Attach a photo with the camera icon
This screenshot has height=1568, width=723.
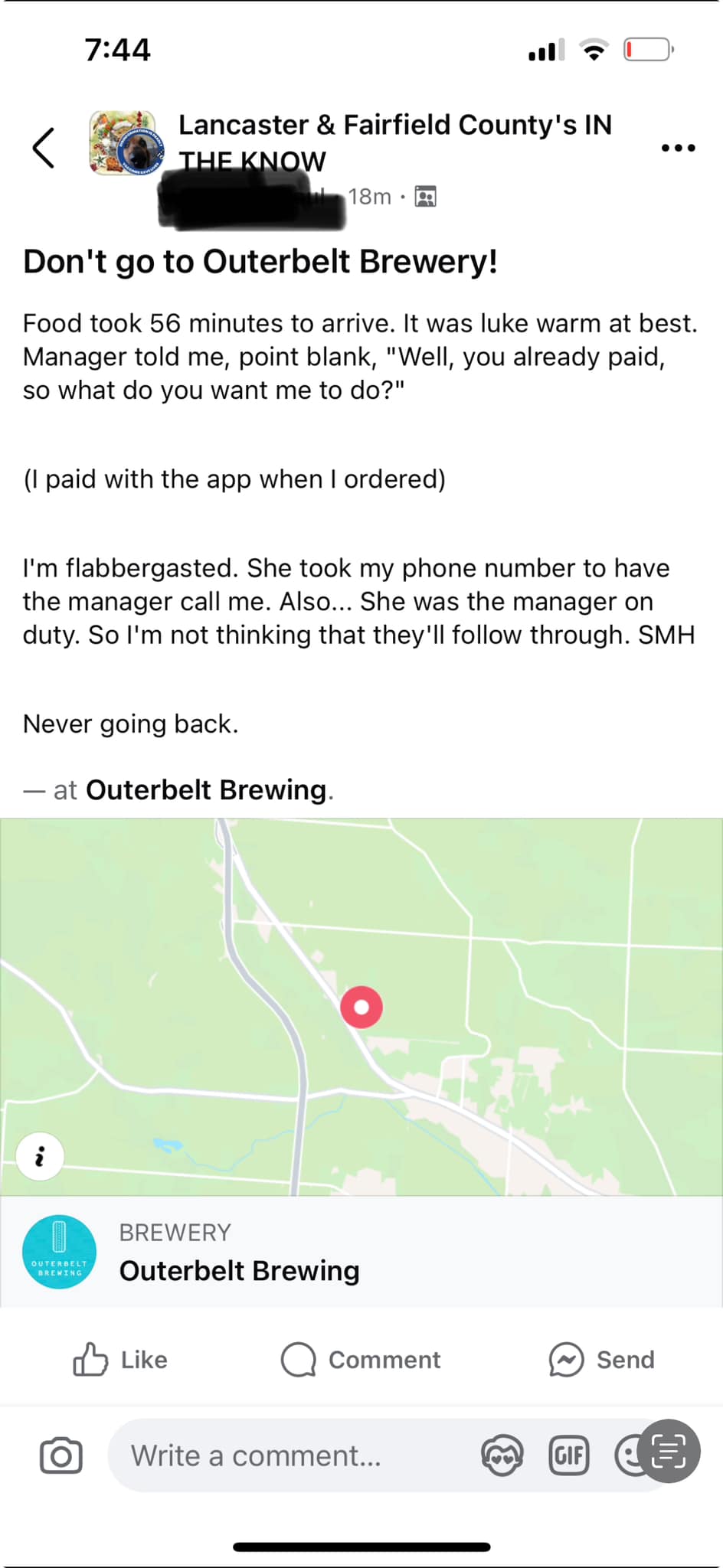(61, 1455)
